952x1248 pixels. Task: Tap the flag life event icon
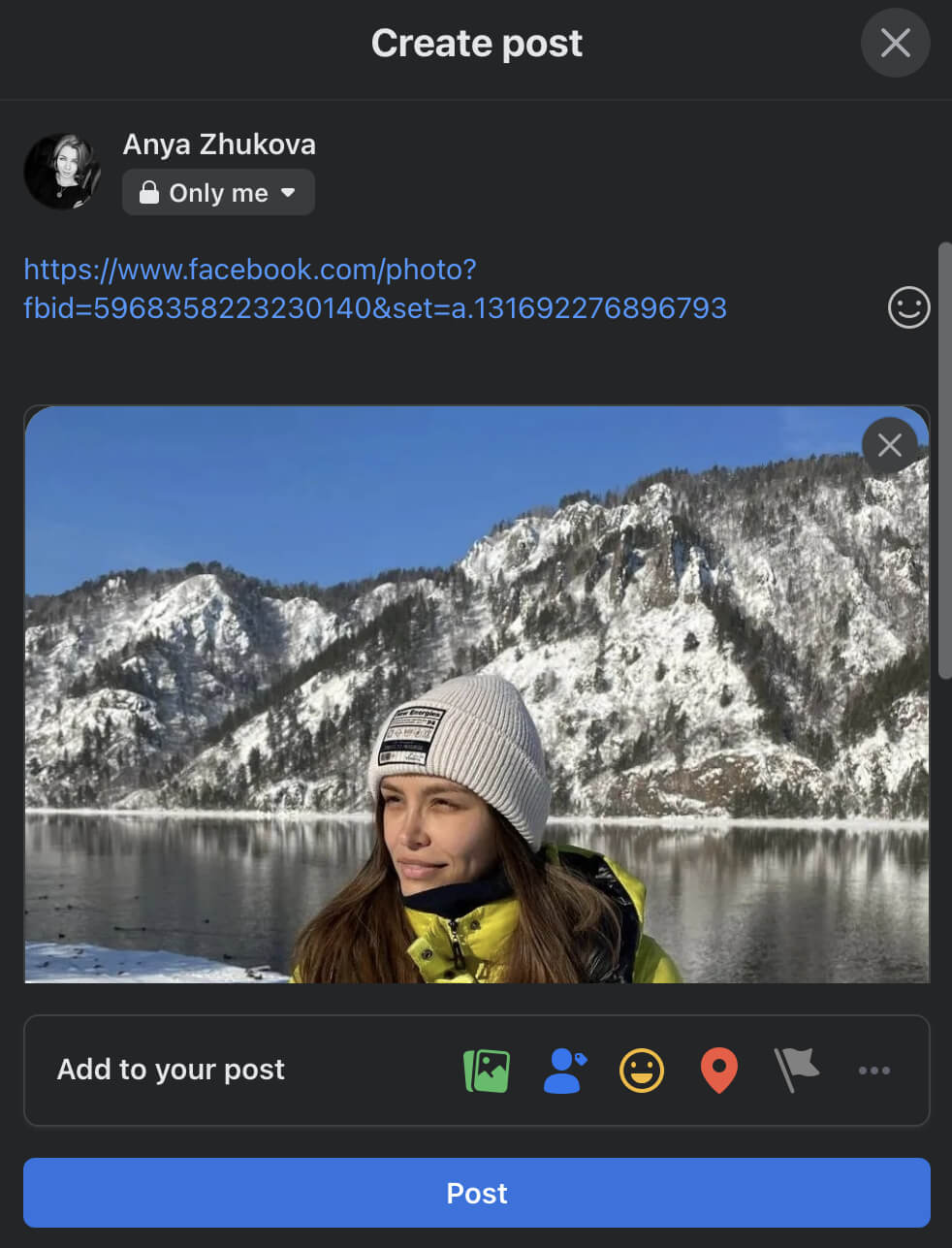coord(796,1071)
